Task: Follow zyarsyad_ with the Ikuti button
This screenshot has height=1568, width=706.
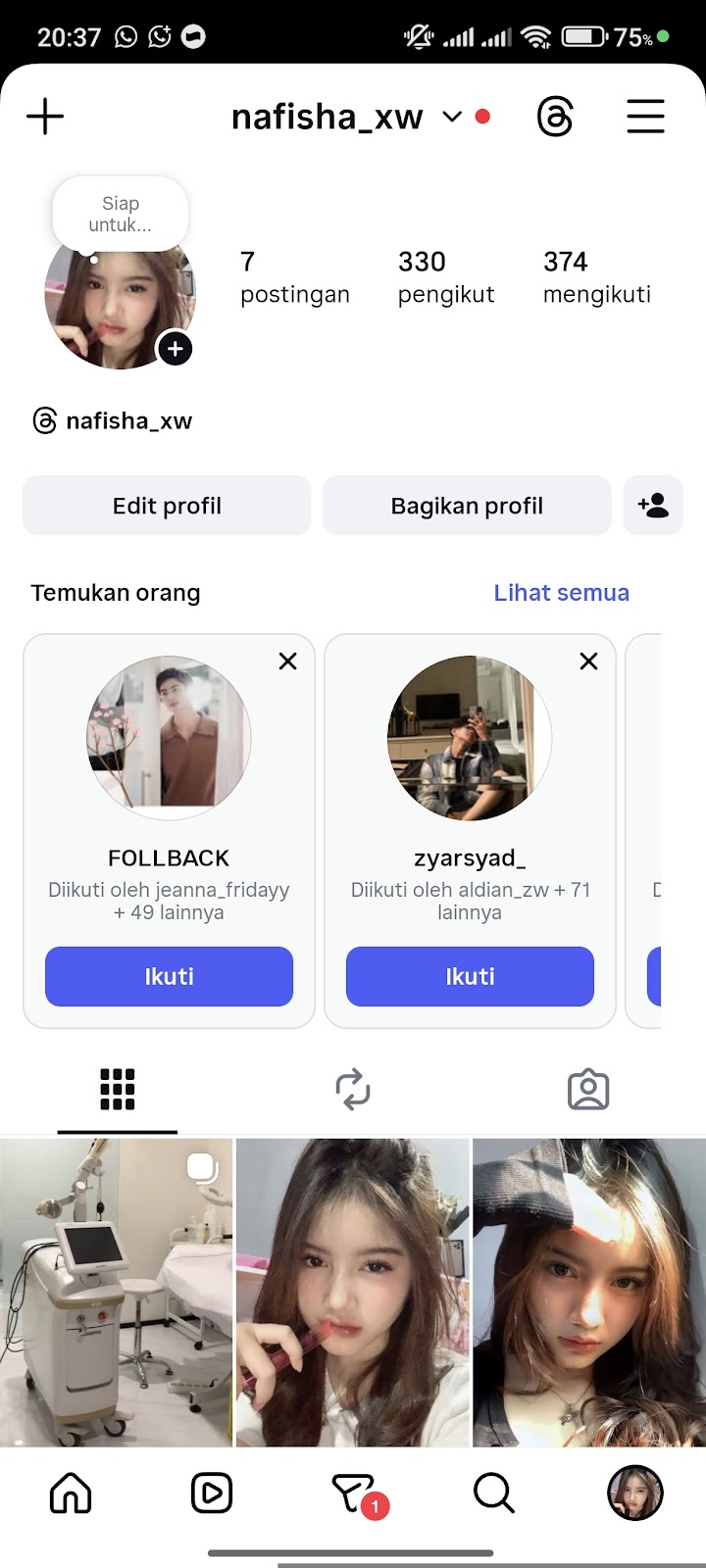Action: [x=470, y=976]
